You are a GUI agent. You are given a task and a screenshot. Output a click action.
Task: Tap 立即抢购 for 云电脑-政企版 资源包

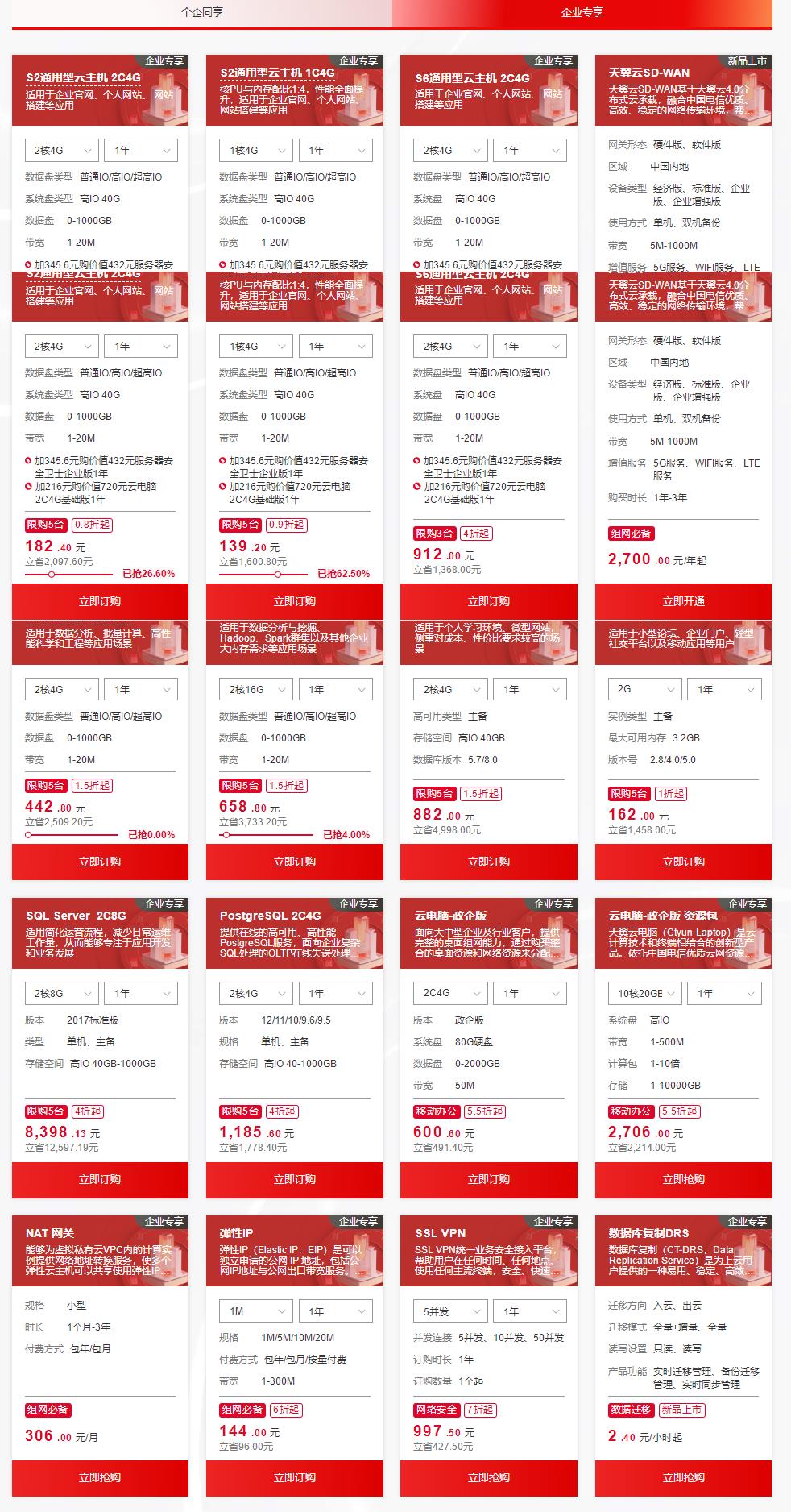click(683, 1179)
